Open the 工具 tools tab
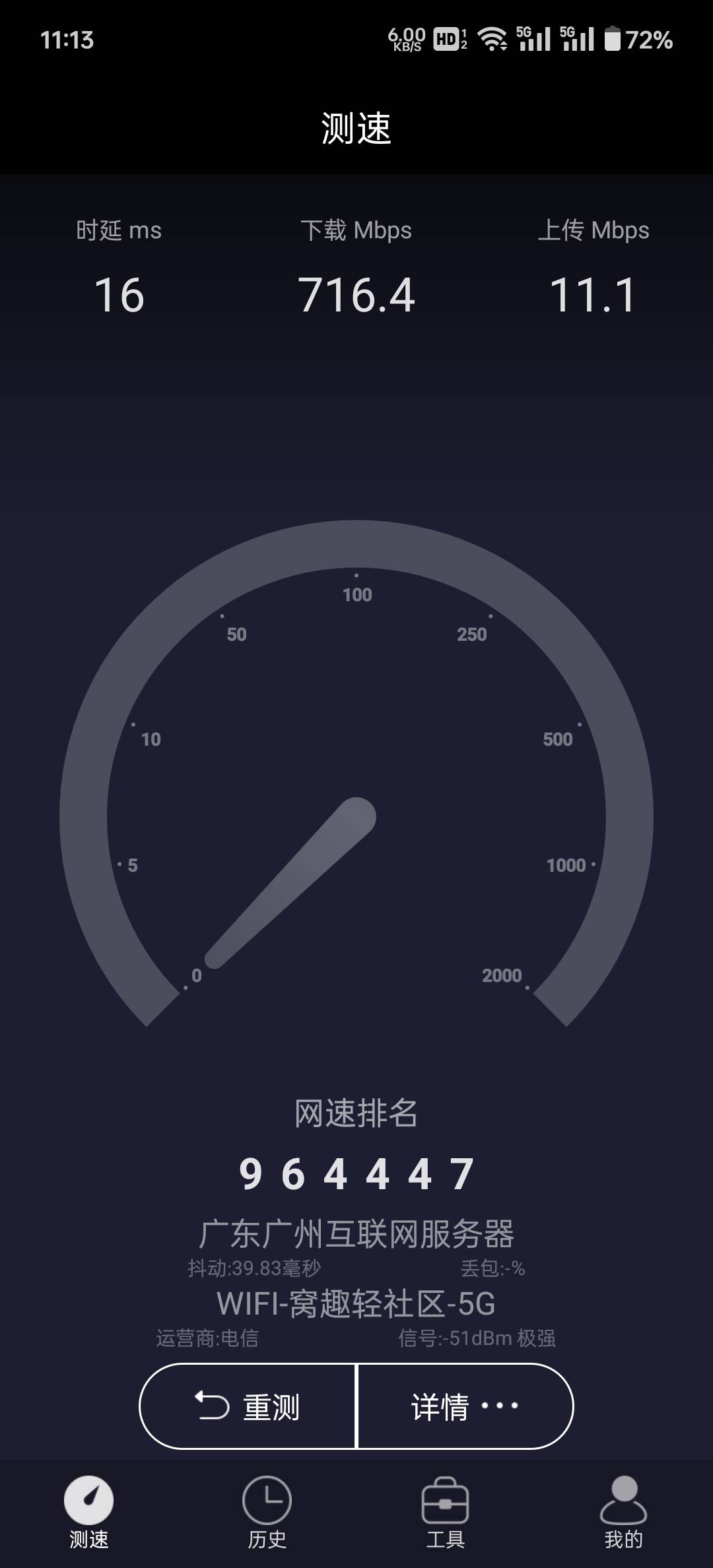This screenshot has width=713, height=1568. click(x=445, y=1512)
